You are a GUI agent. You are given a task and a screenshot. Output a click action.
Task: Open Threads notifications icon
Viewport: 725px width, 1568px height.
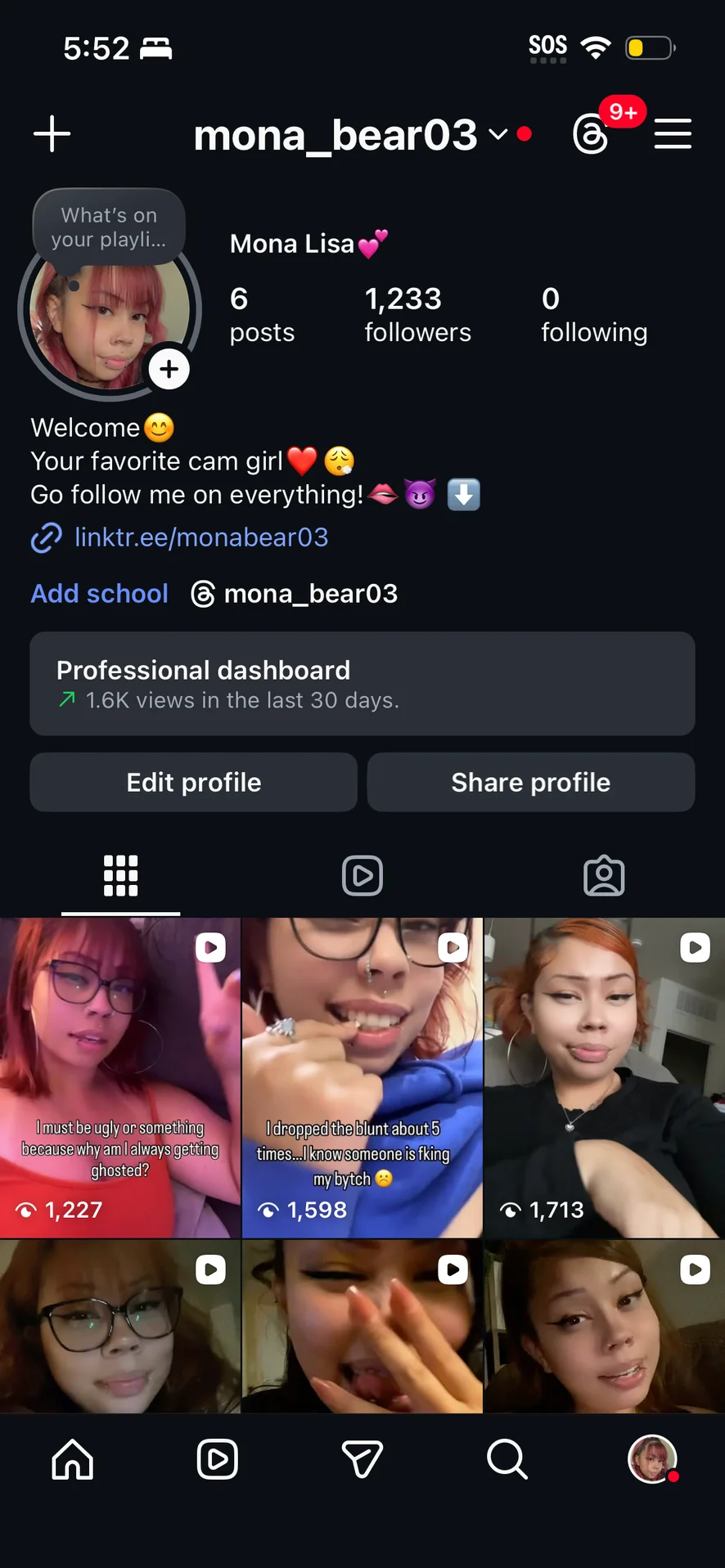[591, 134]
